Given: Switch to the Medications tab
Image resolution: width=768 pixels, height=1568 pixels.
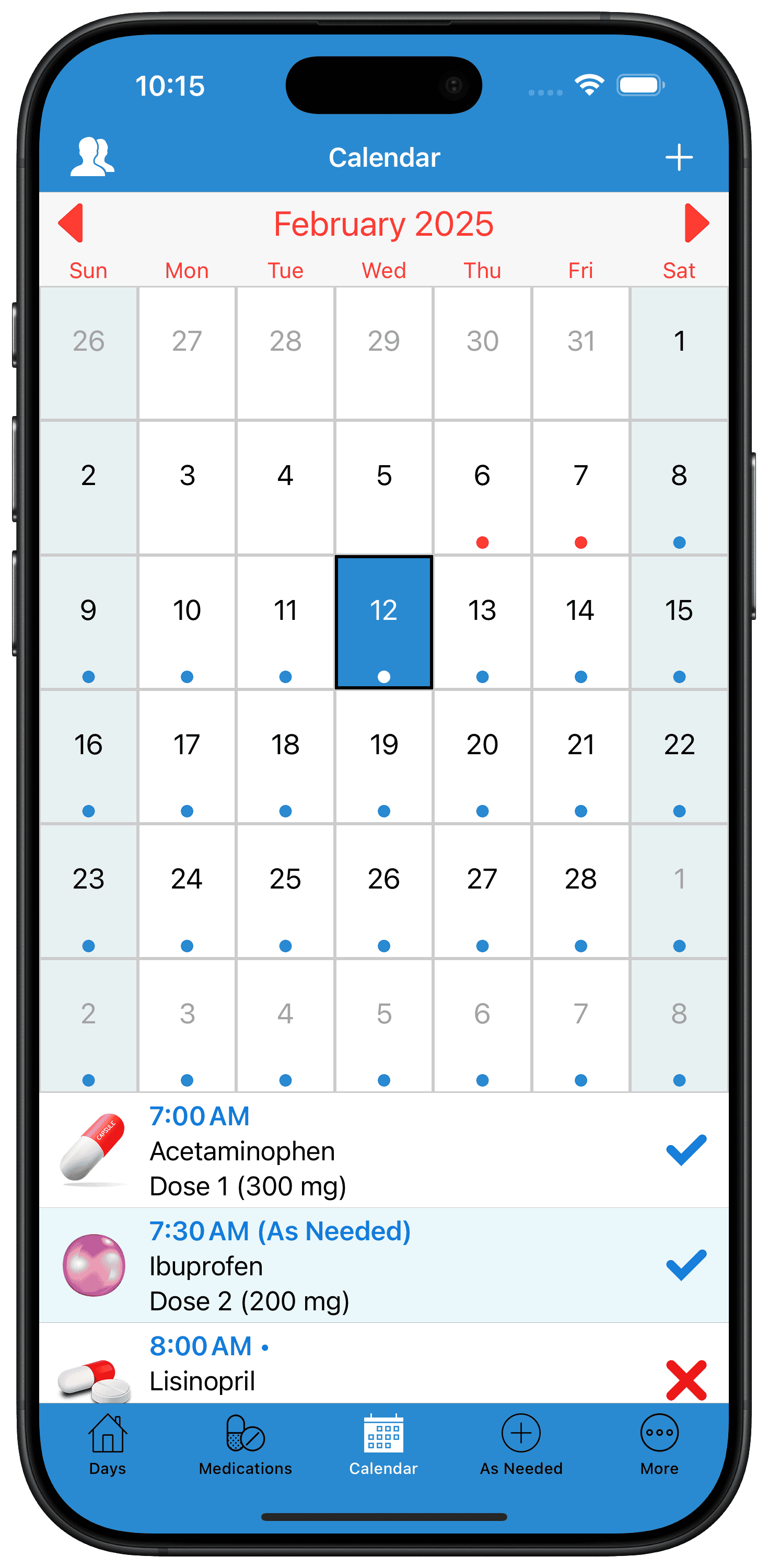Looking at the screenshot, I should (x=245, y=1446).
